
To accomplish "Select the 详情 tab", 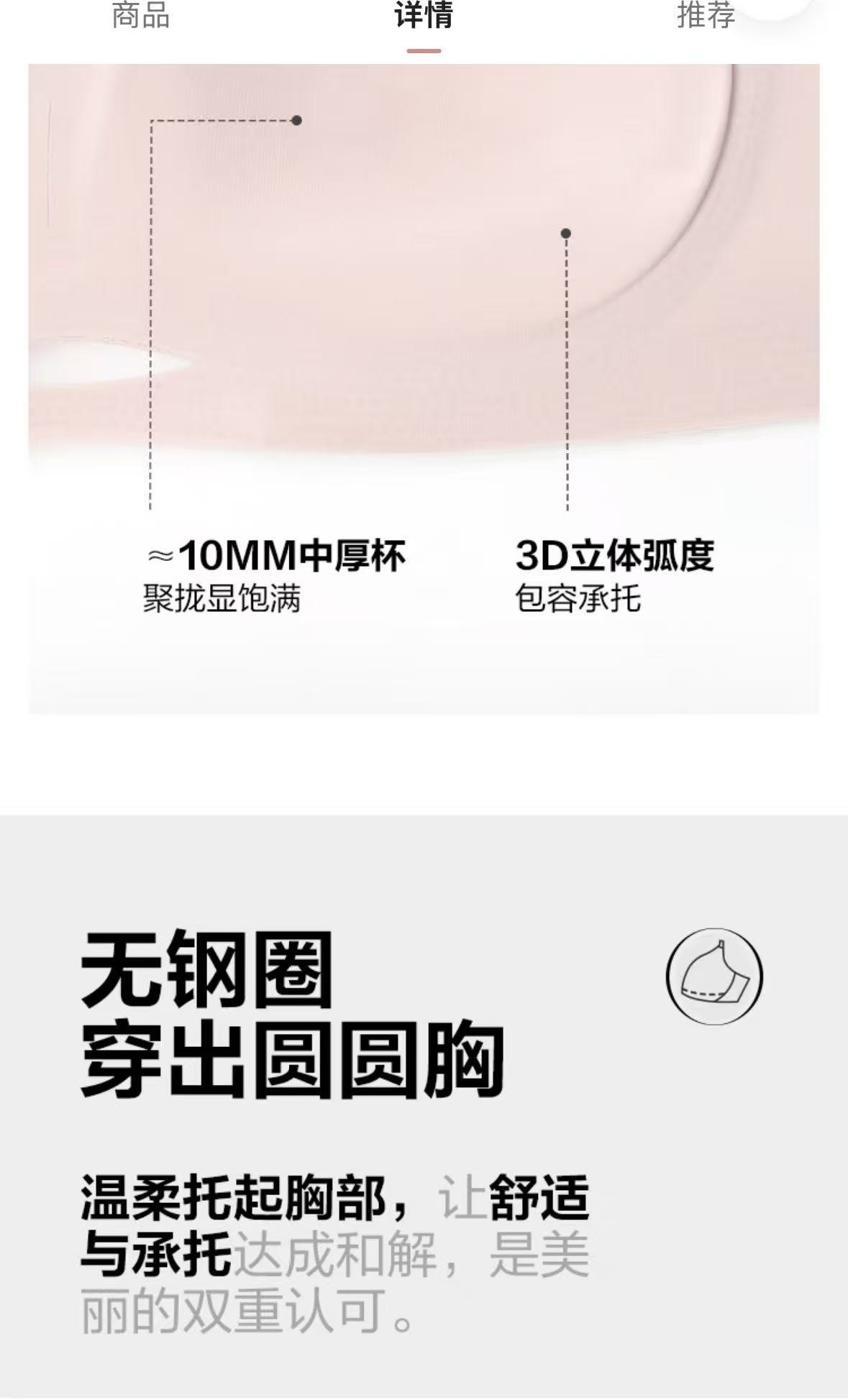I will click(424, 15).
